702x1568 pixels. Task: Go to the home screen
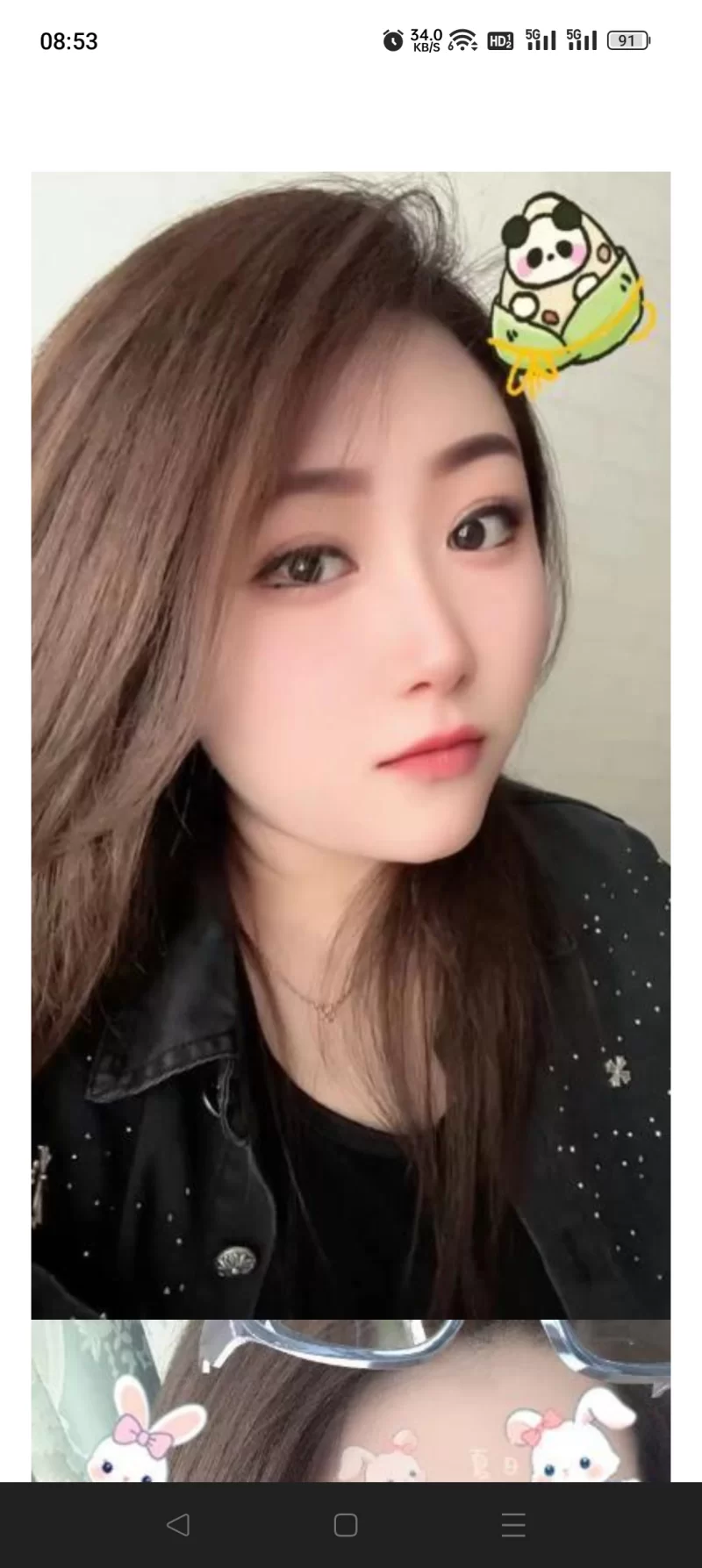346,1525
